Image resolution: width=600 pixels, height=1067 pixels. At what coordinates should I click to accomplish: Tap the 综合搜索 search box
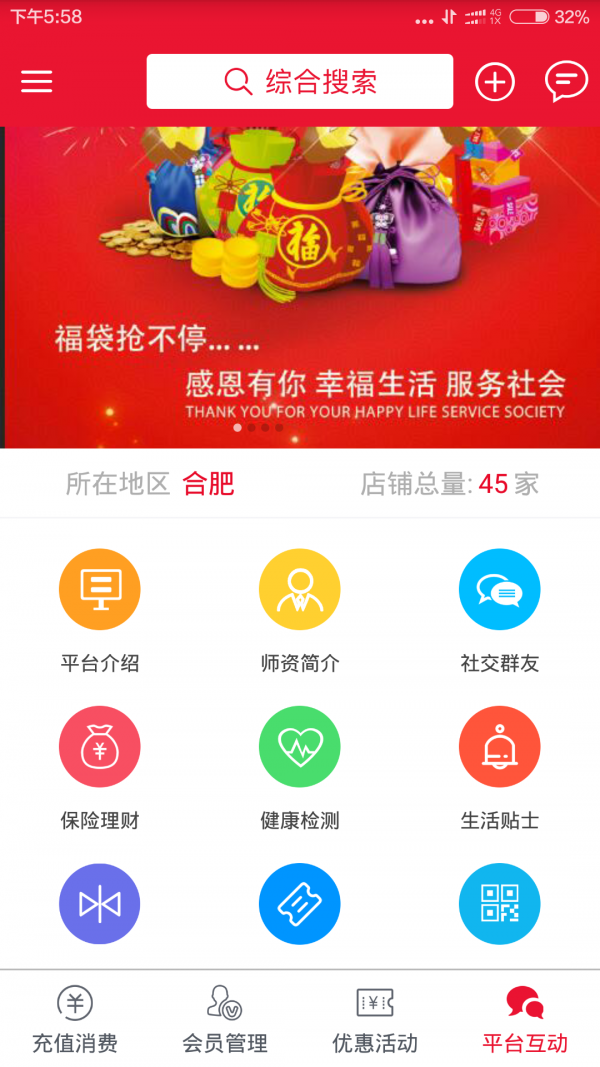(x=300, y=82)
